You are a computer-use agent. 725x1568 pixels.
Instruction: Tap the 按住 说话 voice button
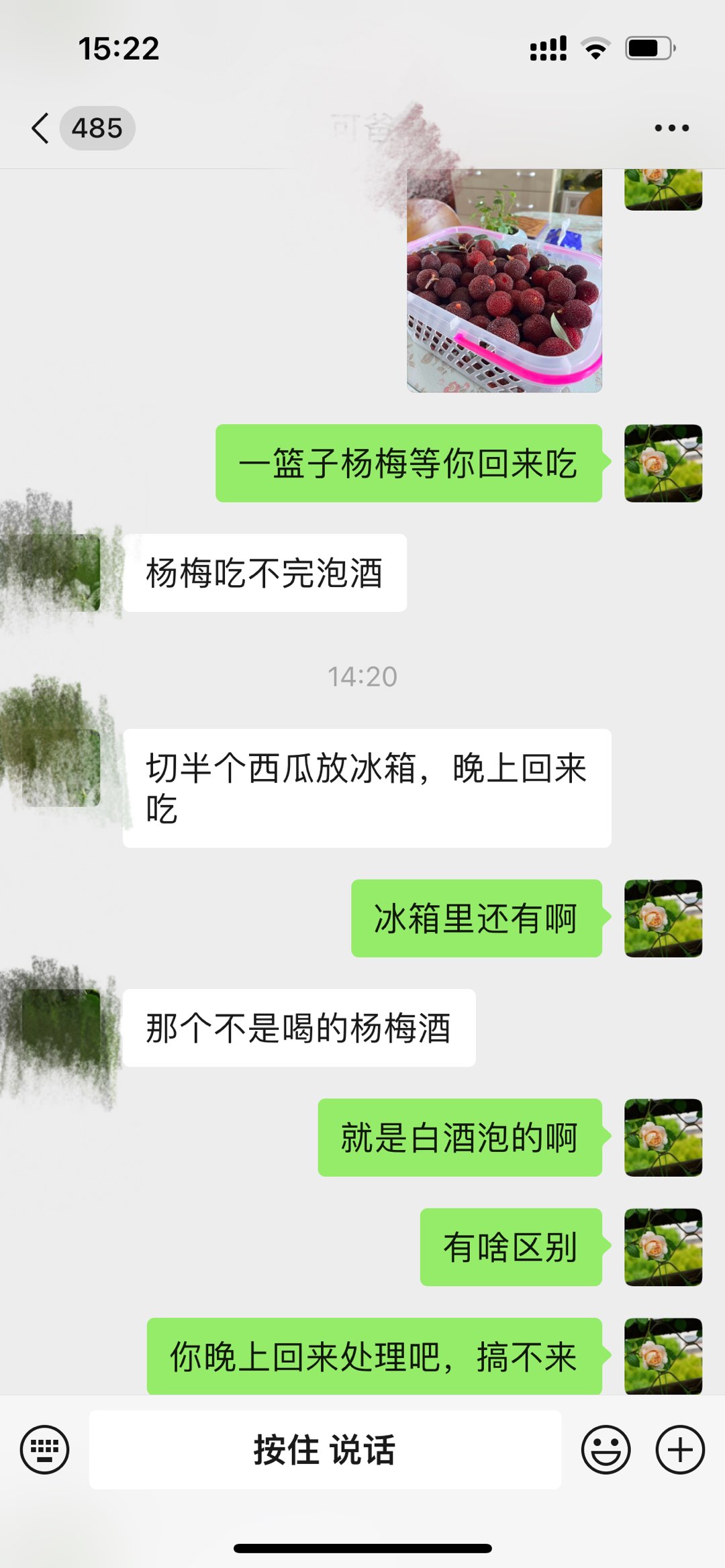coord(325,1449)
